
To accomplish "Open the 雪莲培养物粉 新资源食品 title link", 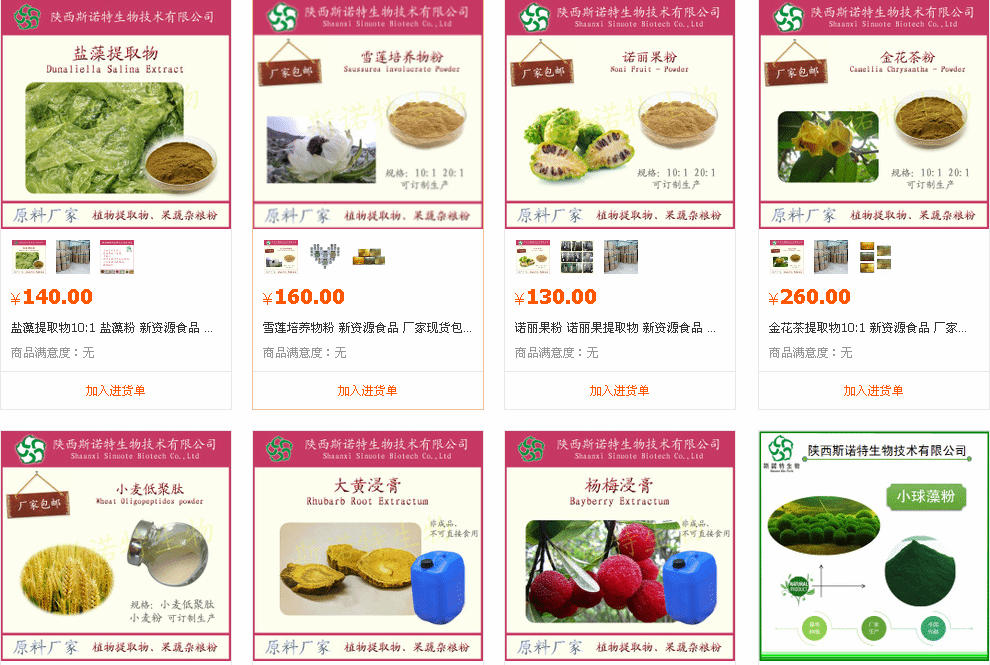I will 367,327.
